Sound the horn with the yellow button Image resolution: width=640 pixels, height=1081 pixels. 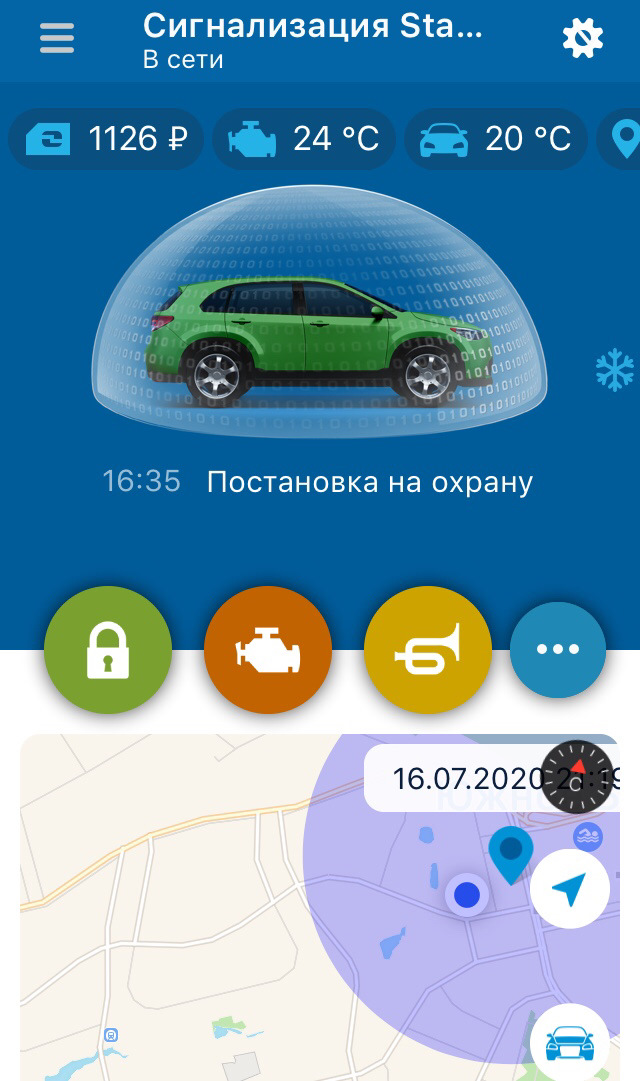pos(428,650)
